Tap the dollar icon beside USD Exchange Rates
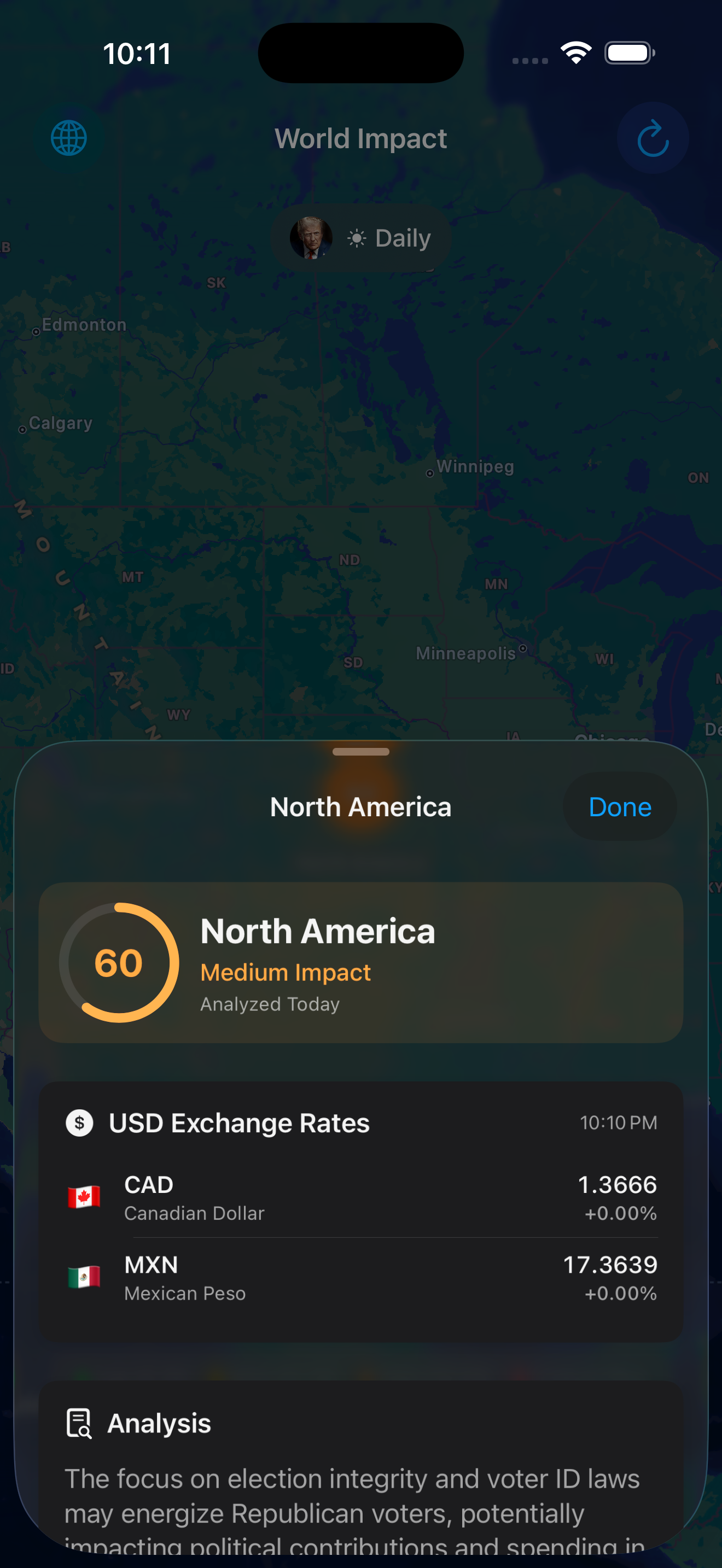The width and height of the screenshot is (722, 1568). point(80,1122)
